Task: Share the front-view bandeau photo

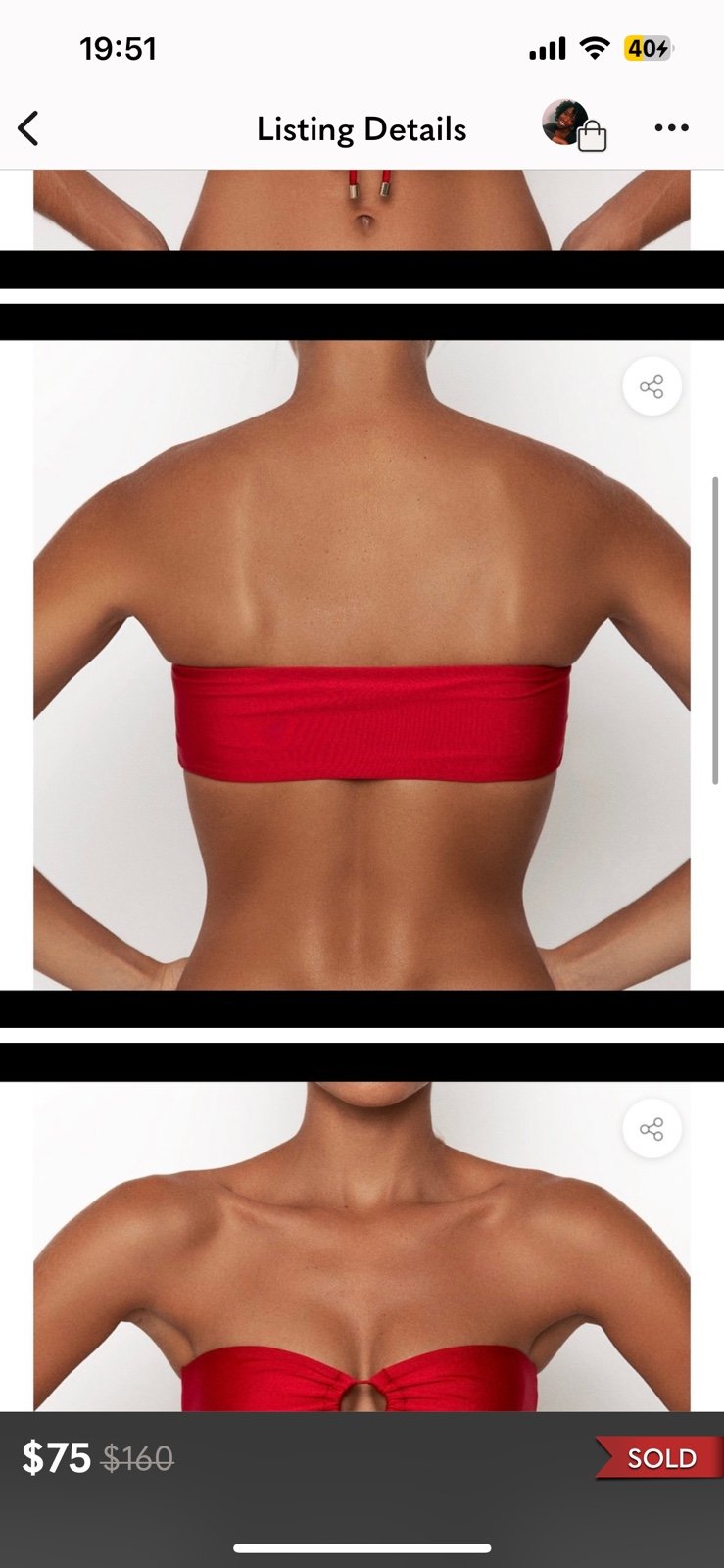Action: point(652,1129)
